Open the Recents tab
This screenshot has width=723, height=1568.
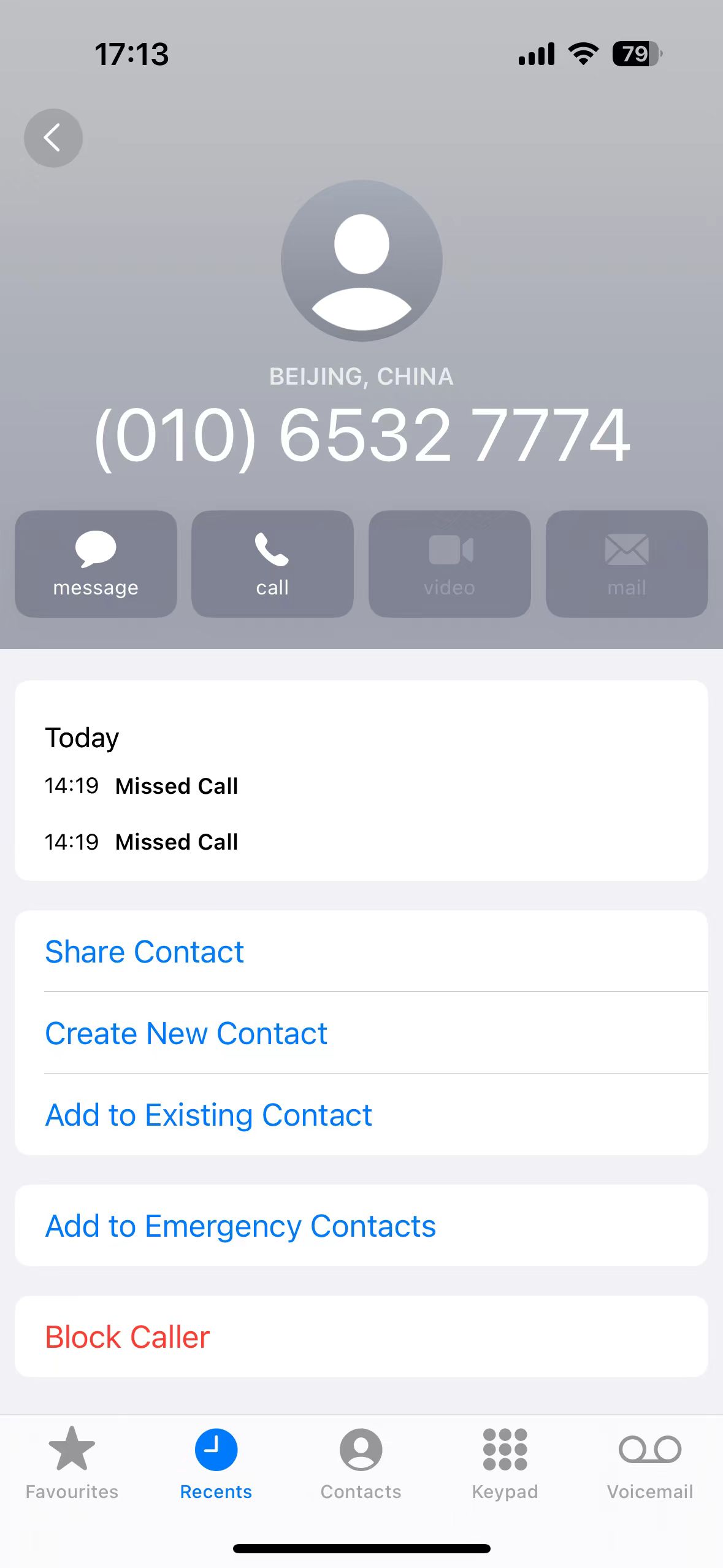pyautogui.click(x=216, y=1463)
